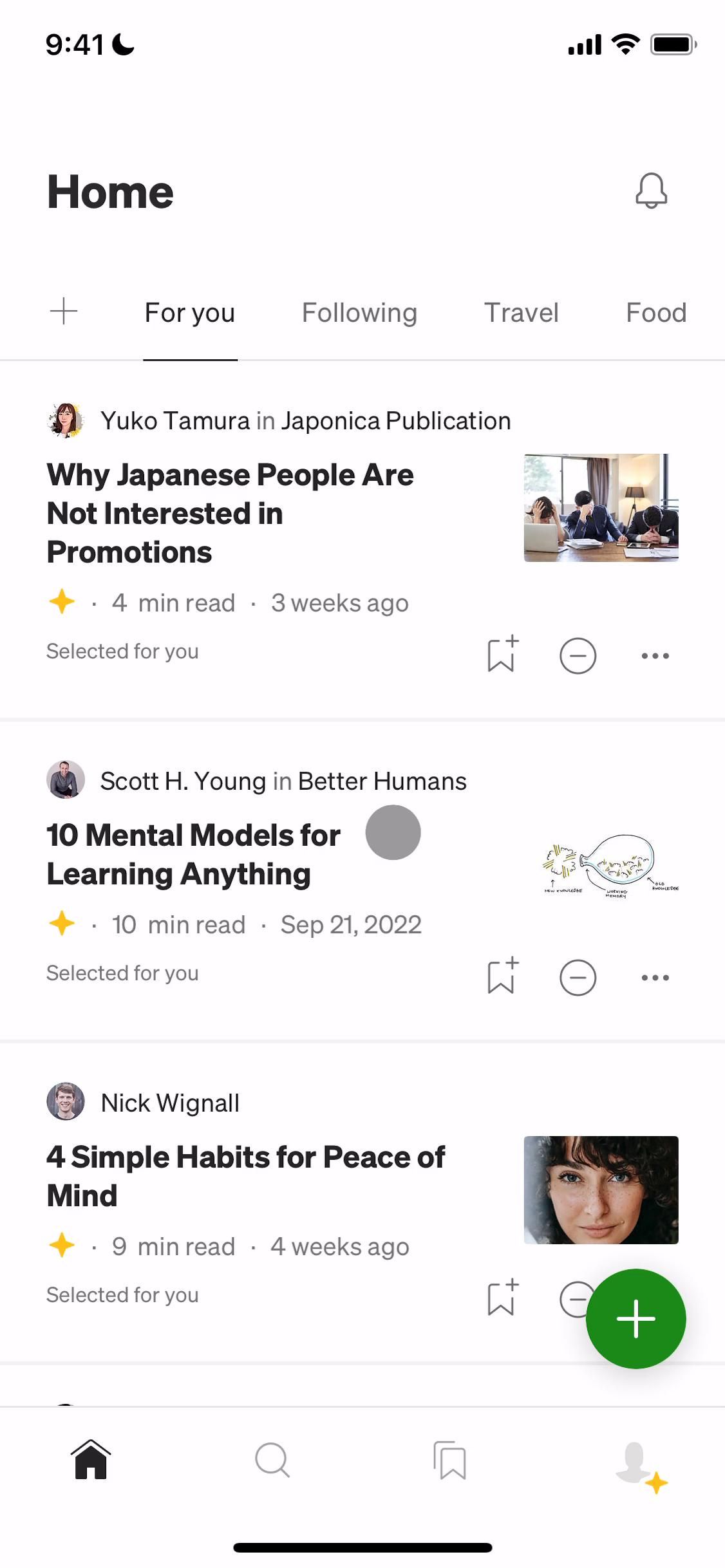
Task: Select the Travel tab
Action: [x=521, y=313]
